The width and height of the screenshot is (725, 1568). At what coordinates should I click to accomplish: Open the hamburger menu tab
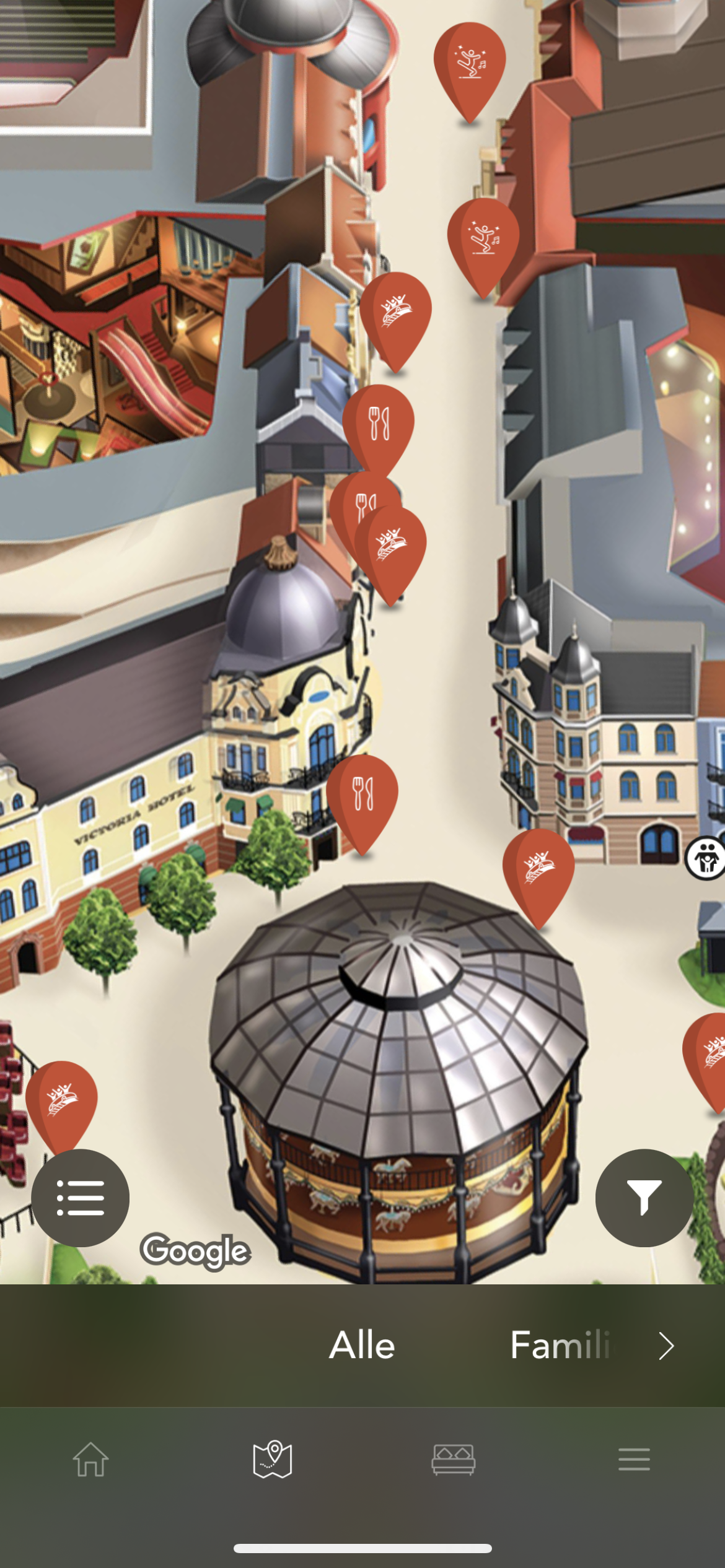(634, 1459)
